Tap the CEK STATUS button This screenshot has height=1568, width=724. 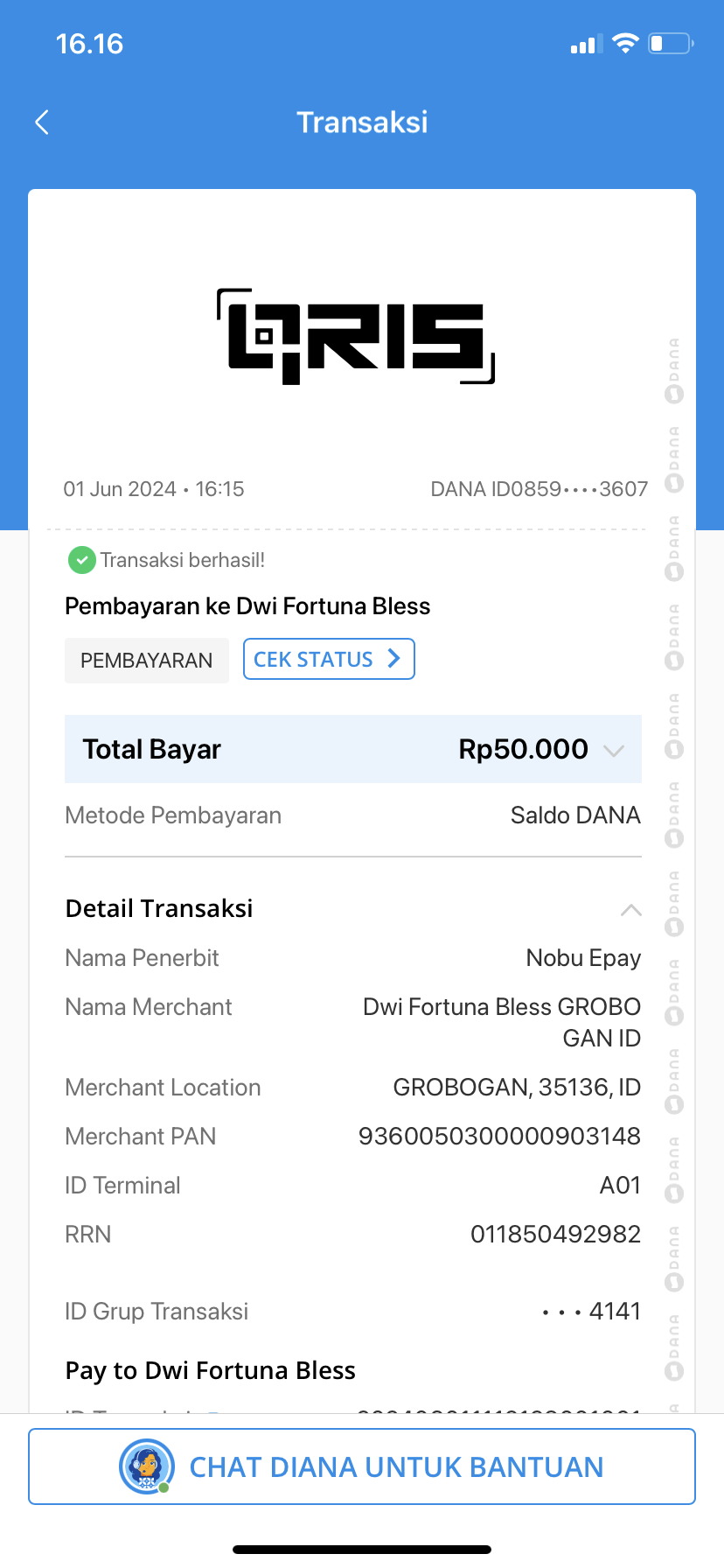tap(328, 659)
